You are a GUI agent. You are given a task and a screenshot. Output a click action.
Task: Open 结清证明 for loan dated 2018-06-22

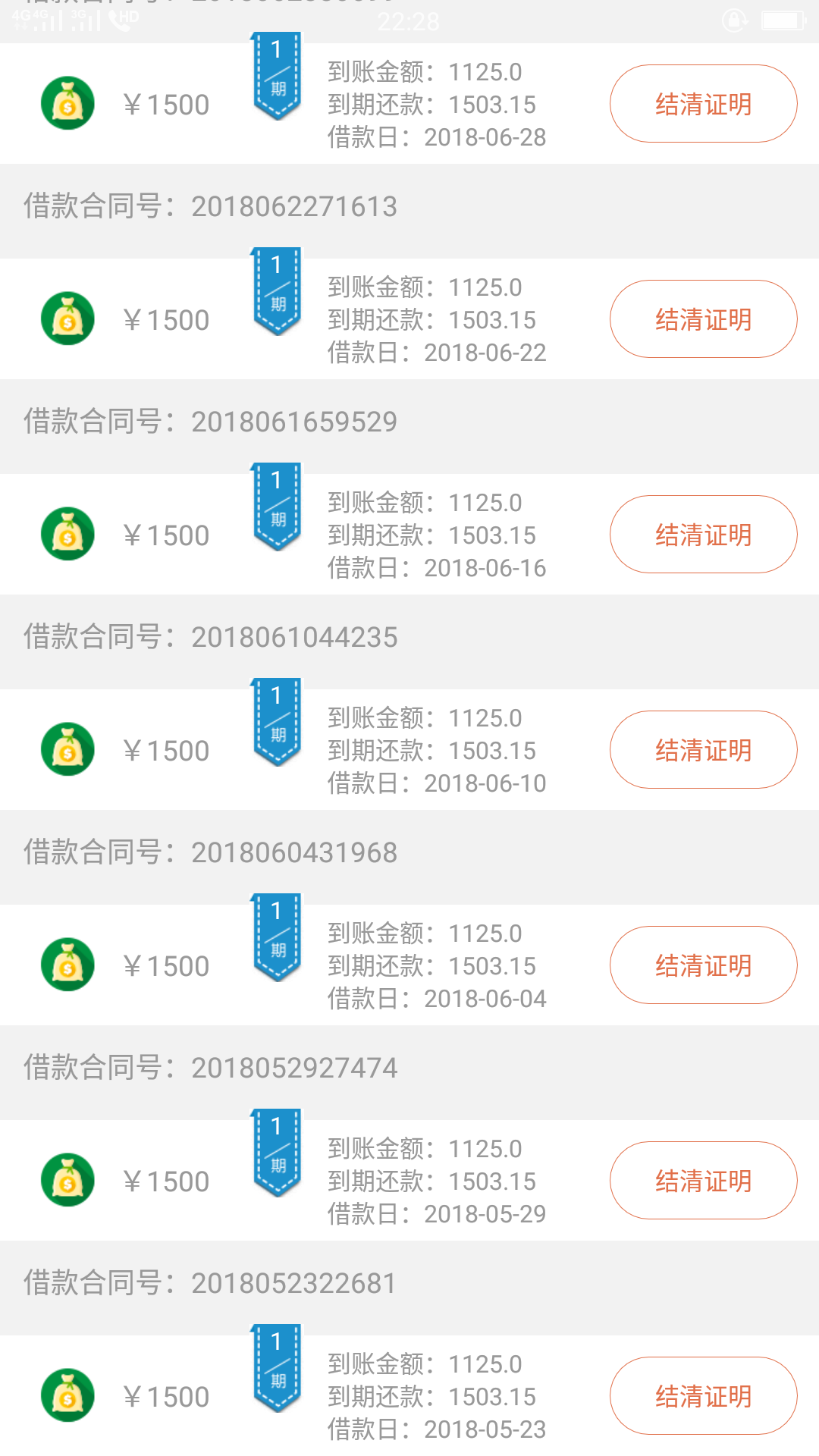coord(703,319)
